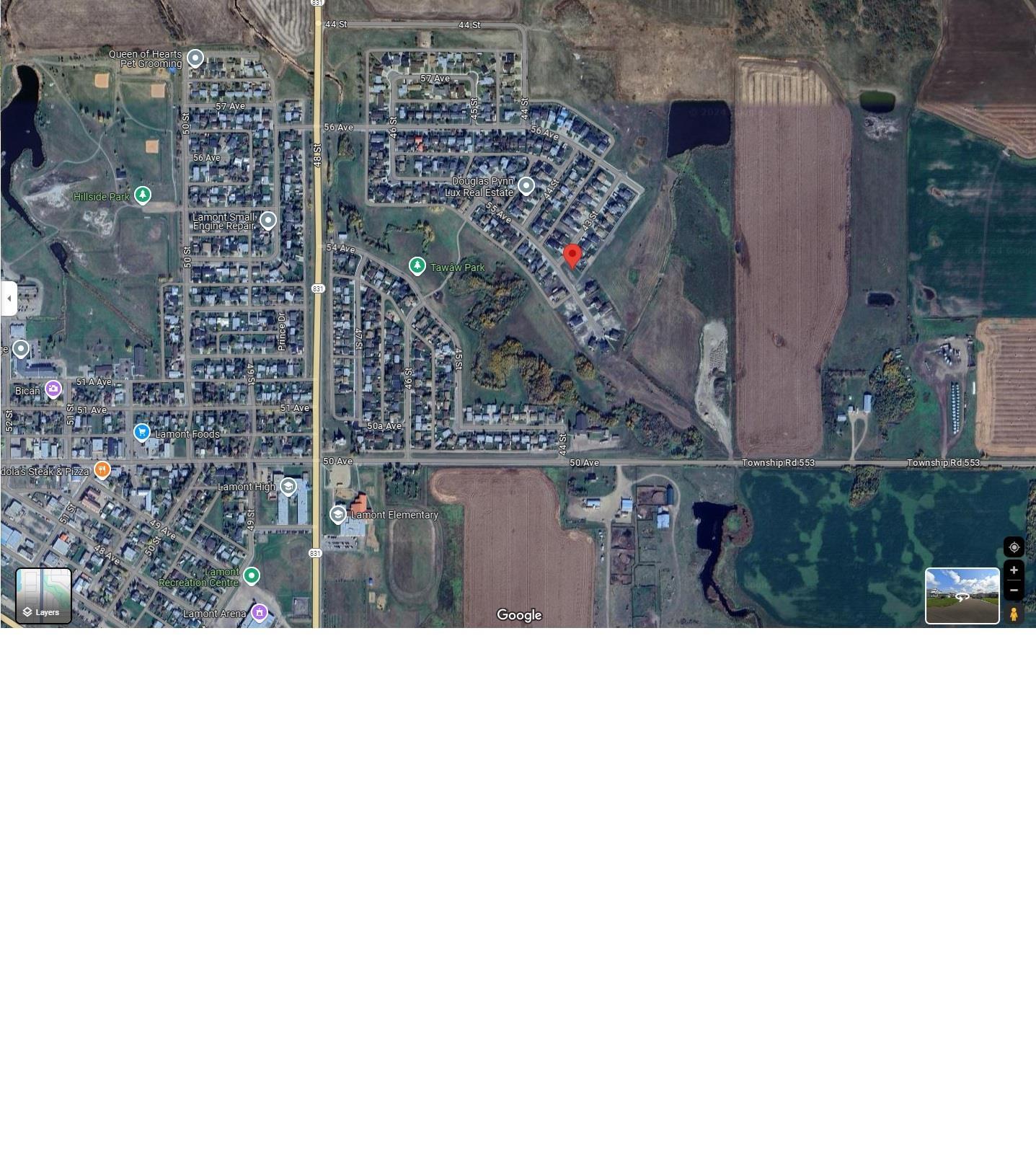Viewport: 1036px width, 1158px height.
Task: Select the red dropped pin
Action: coord(572,256)
